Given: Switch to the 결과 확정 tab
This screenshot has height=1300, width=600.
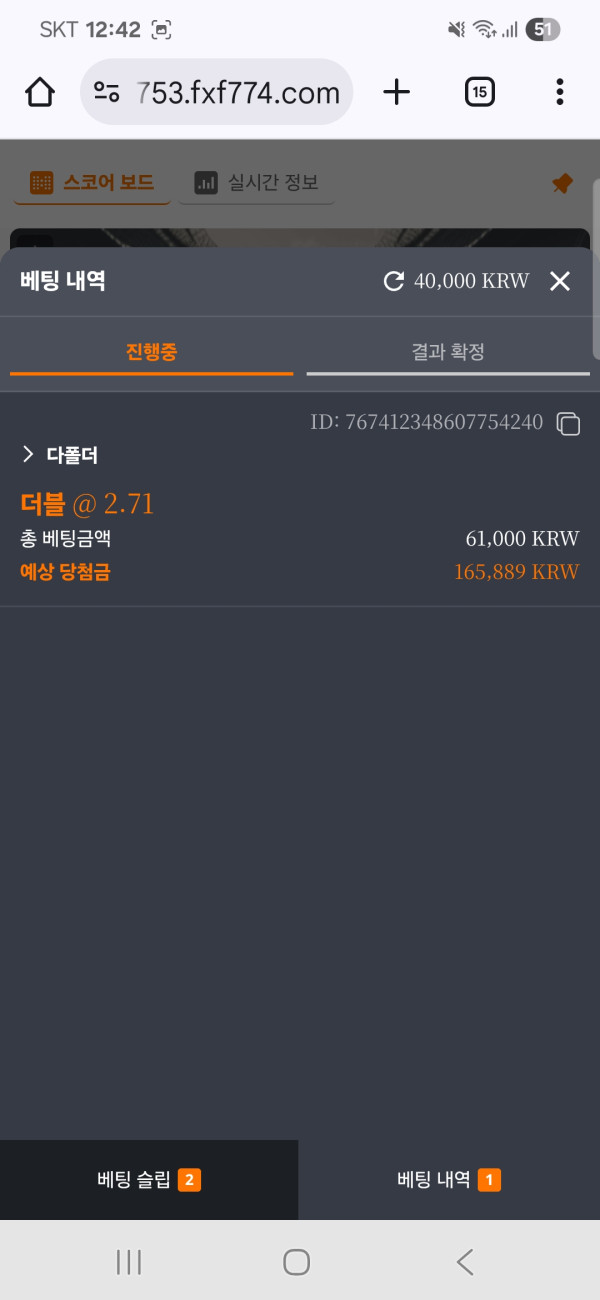Looking at the screenshot, I should (448, 352).
